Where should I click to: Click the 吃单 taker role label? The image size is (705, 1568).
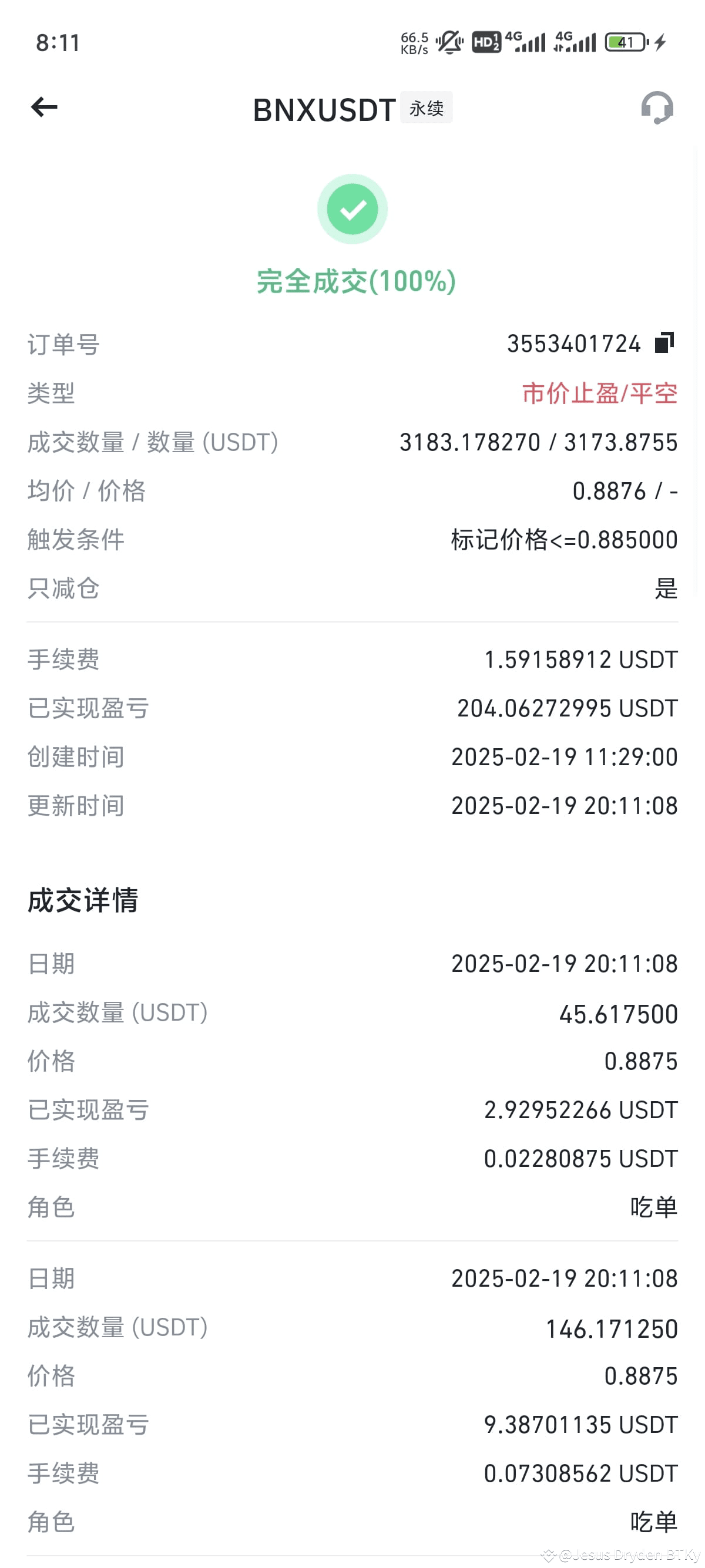click(x=653, y=1207)
